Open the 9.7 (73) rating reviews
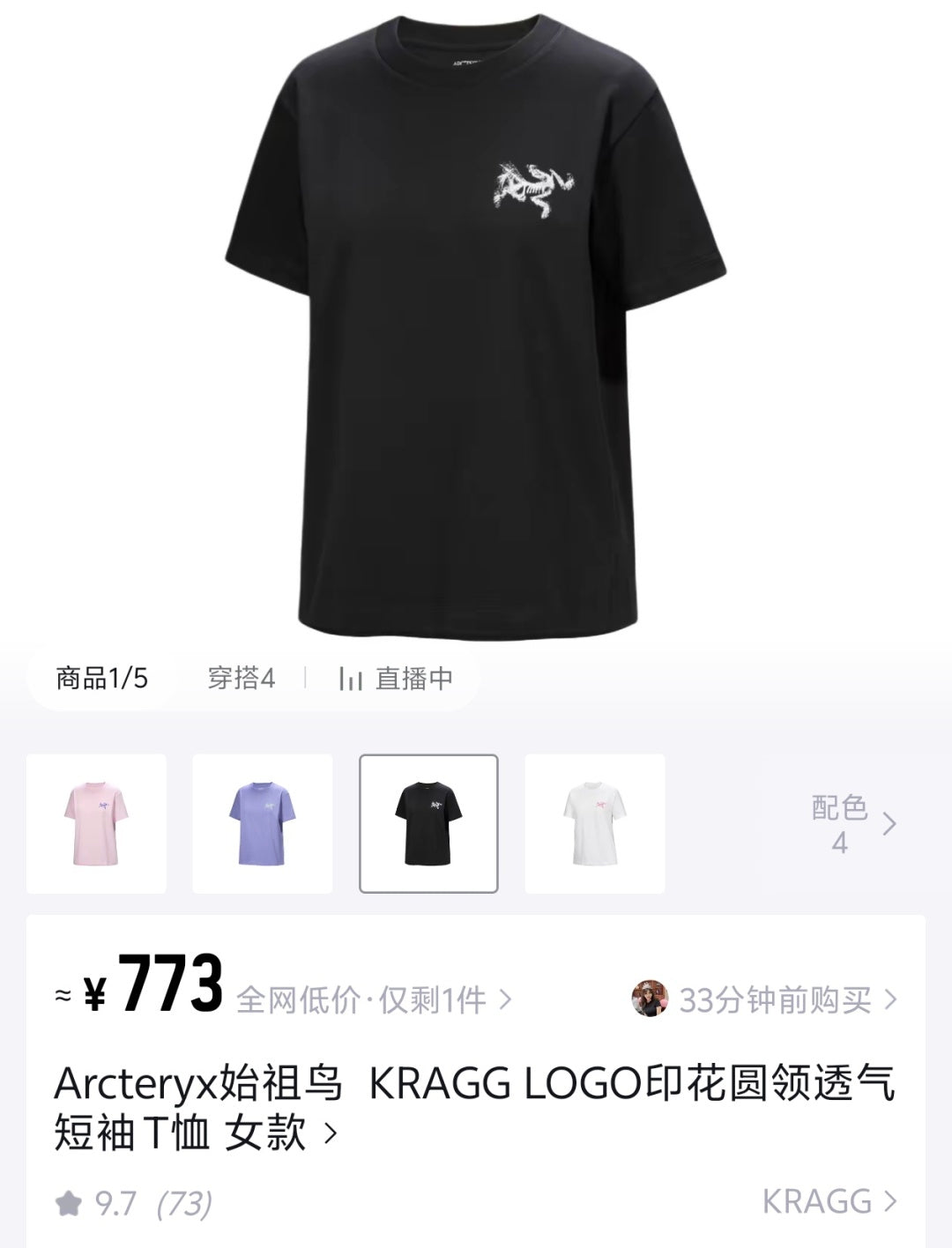This screenshot has height=1248, width=952. (134, 1203)
